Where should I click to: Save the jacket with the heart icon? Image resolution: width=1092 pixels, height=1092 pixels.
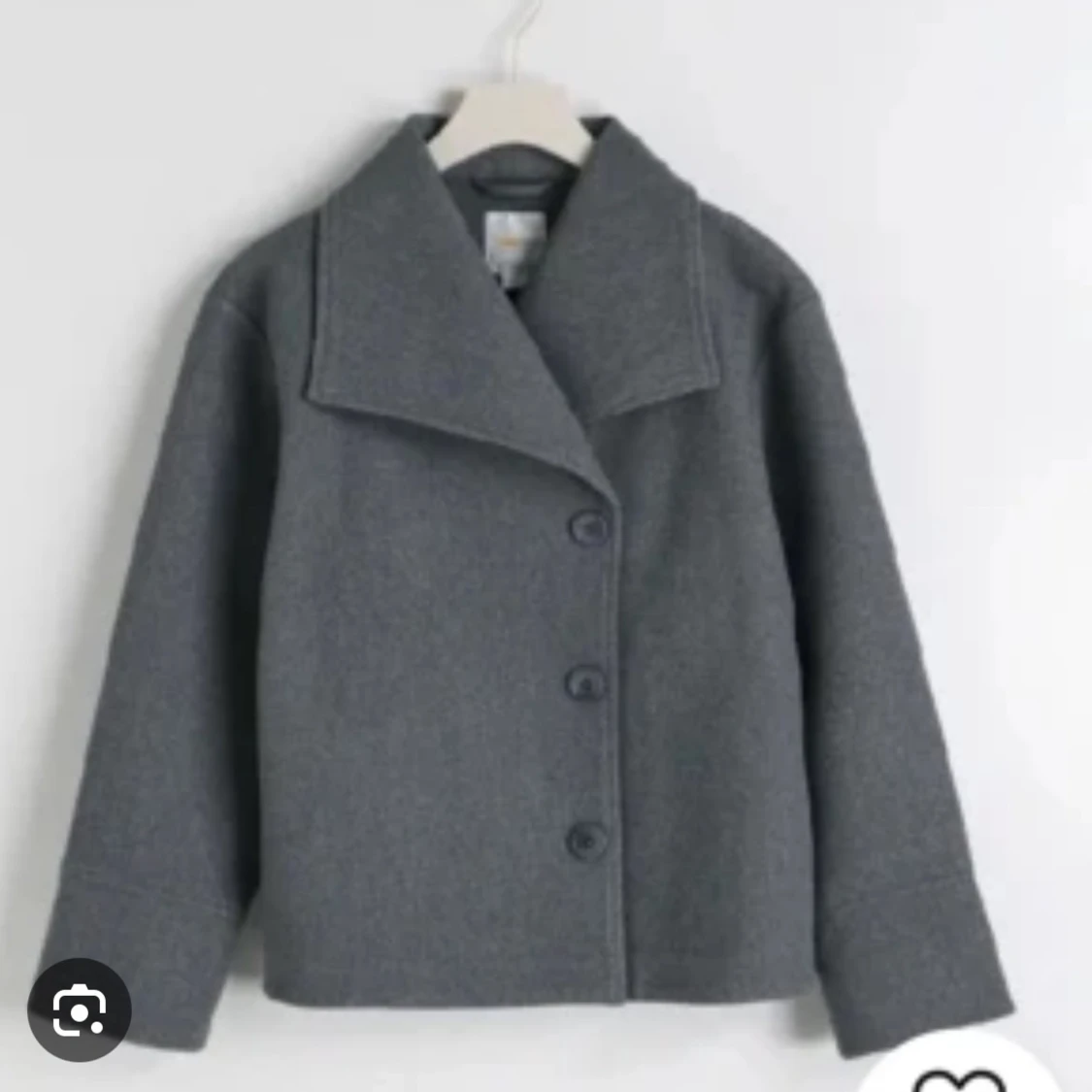click(961, 1077)
